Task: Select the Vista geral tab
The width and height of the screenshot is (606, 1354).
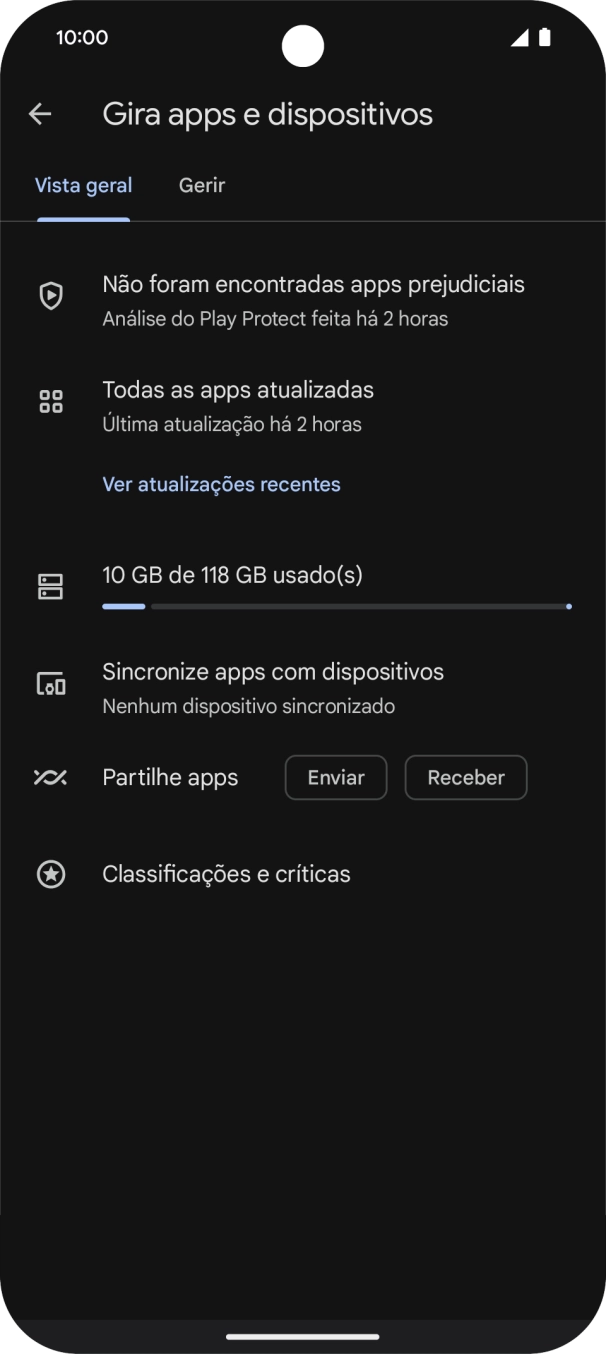Action: [83, 185]
